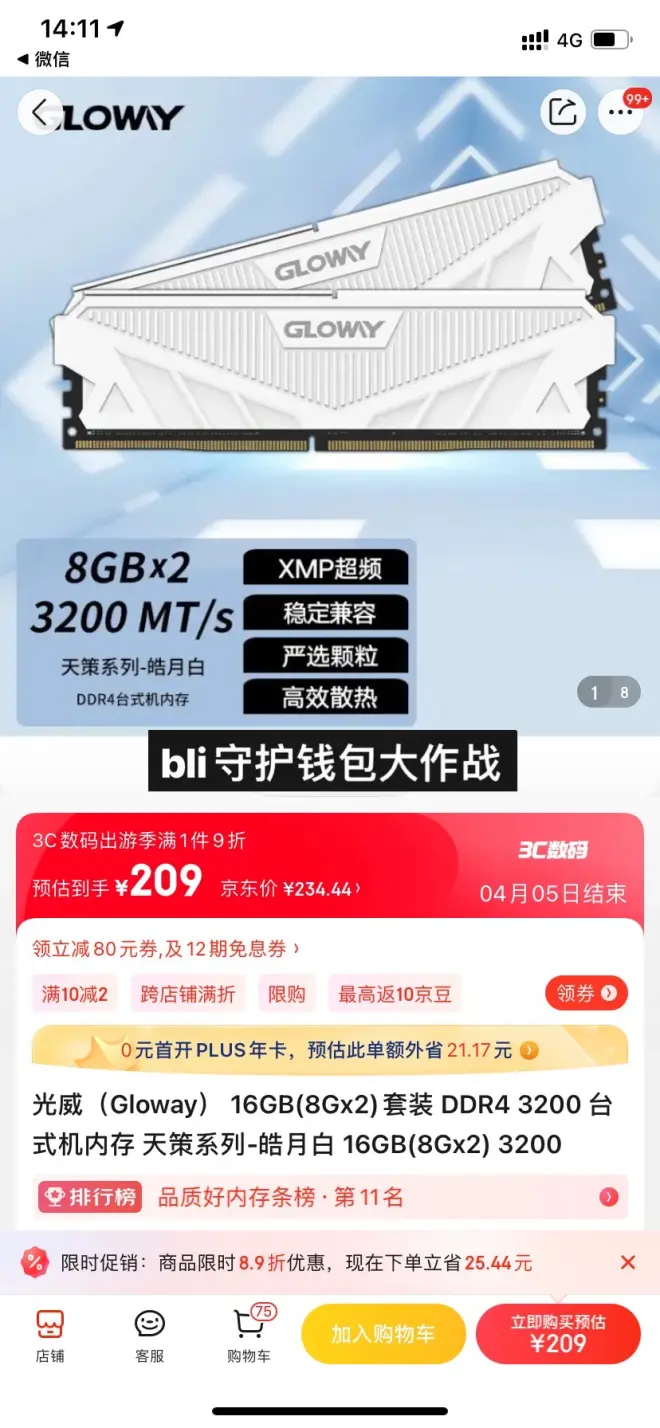This screenshot has height=1428, width=660.
Task: Open the 购物车 shopping cart
Action: (248, 1336)
